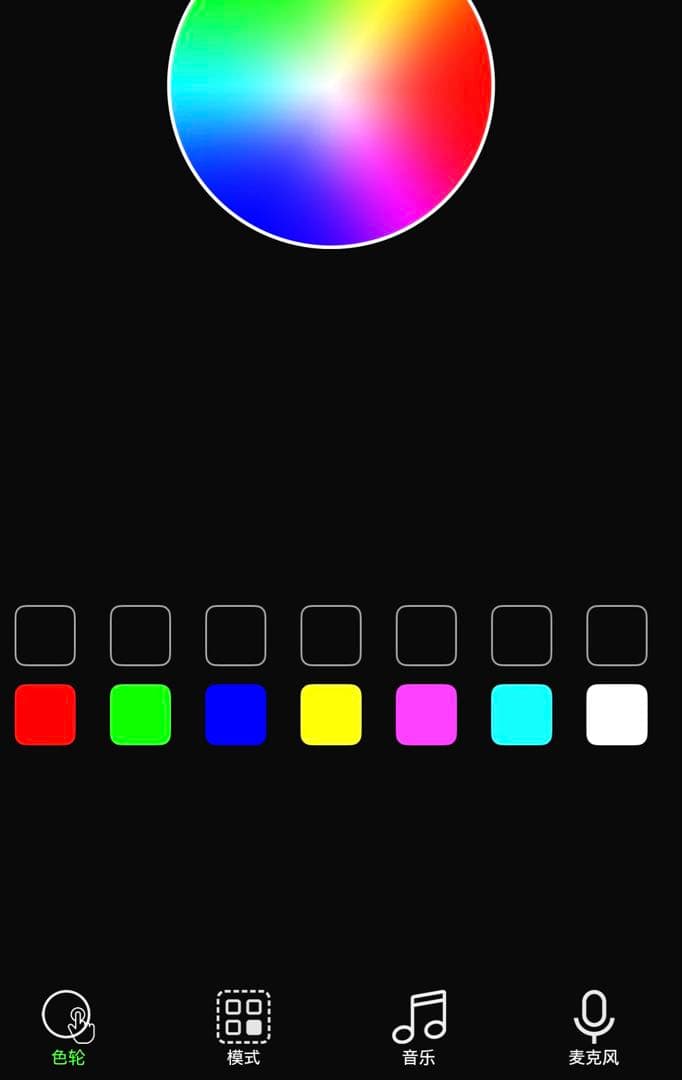Screen dimensions: 682x1080
Task: Pick the blue color preset
Action: [236, 715]
